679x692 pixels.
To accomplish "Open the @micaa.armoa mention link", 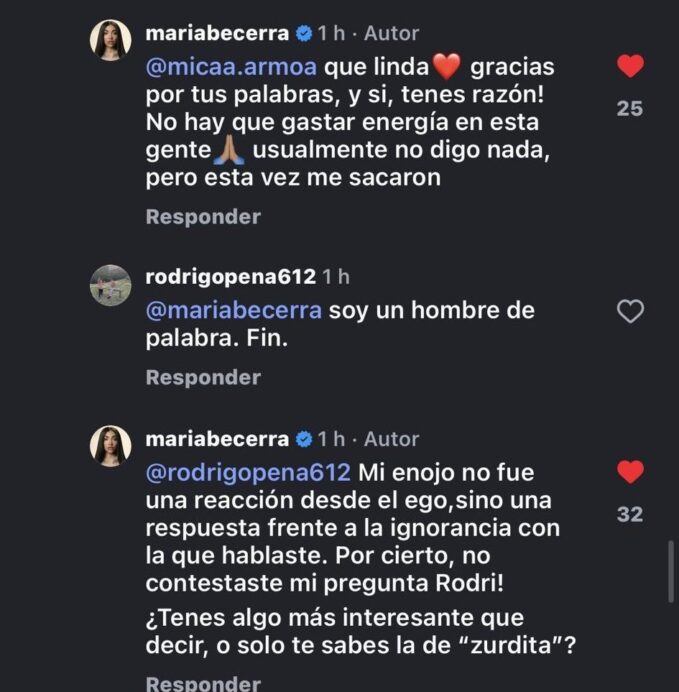I will click(234, 67).
